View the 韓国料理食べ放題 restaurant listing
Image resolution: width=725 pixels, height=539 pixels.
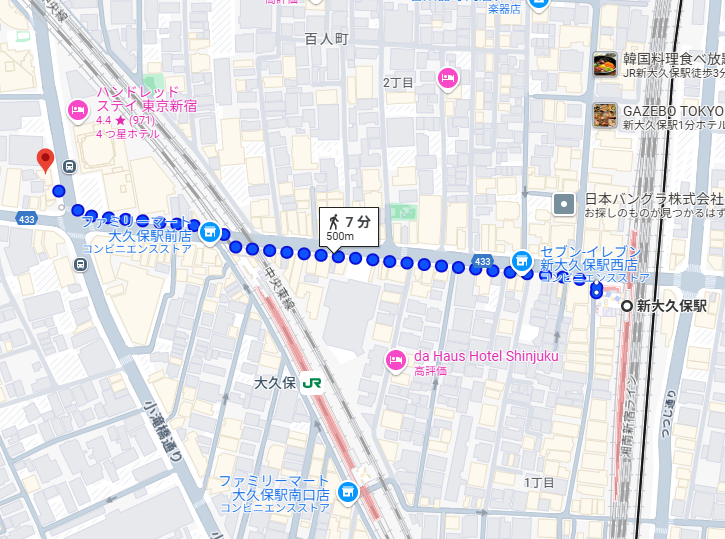pos(604,64)
